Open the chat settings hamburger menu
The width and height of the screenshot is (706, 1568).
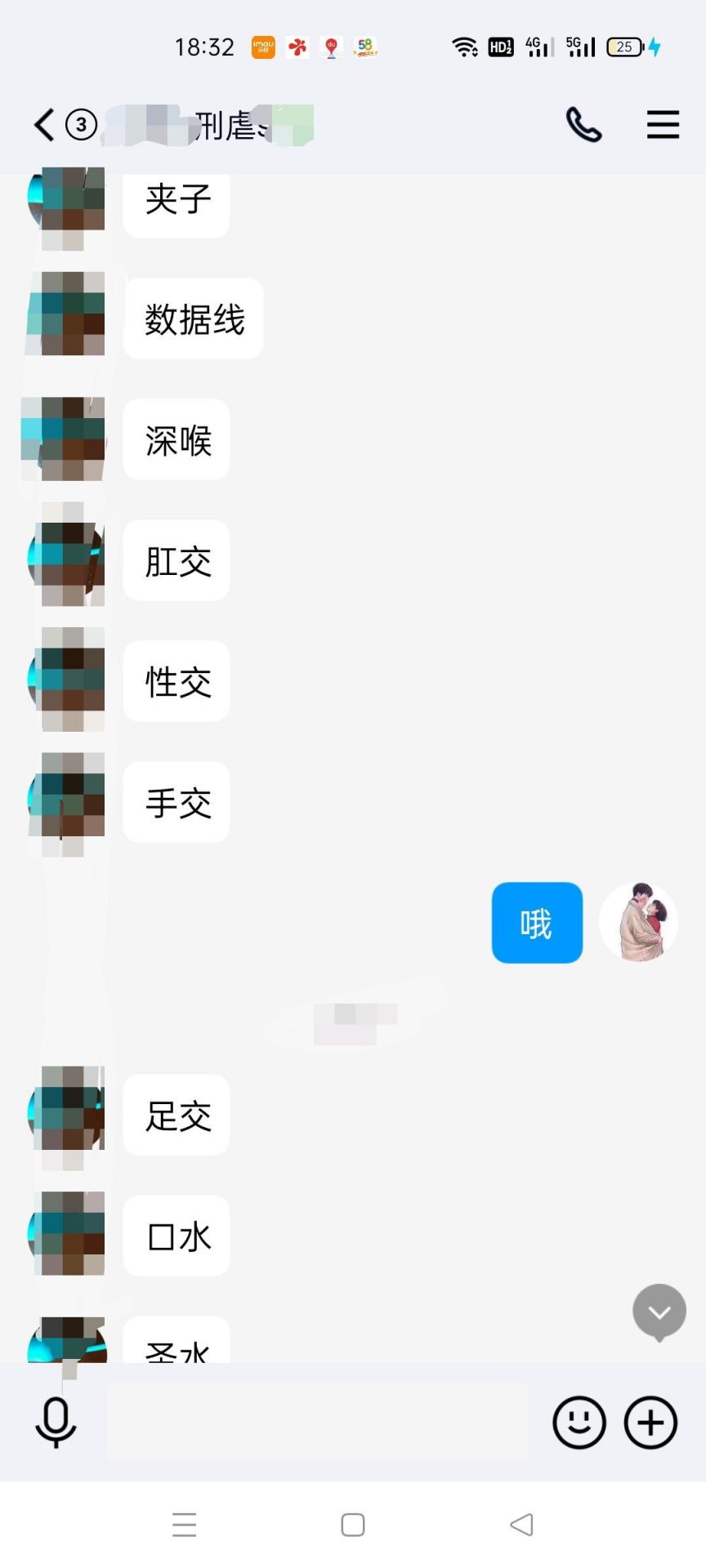tap(663, 124)
